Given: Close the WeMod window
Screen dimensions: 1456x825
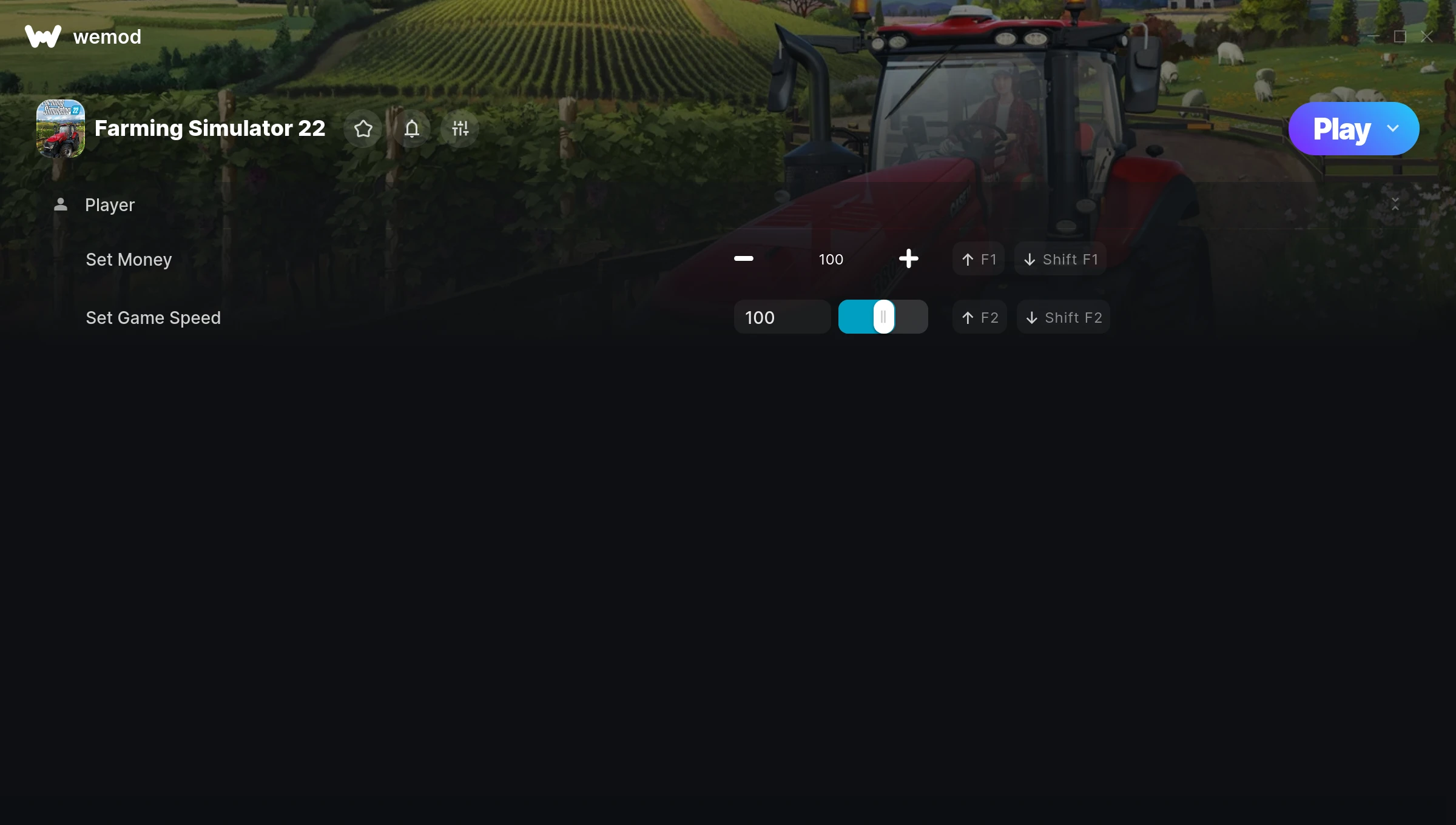Looking at the screenshot, I should (1427, 37).
